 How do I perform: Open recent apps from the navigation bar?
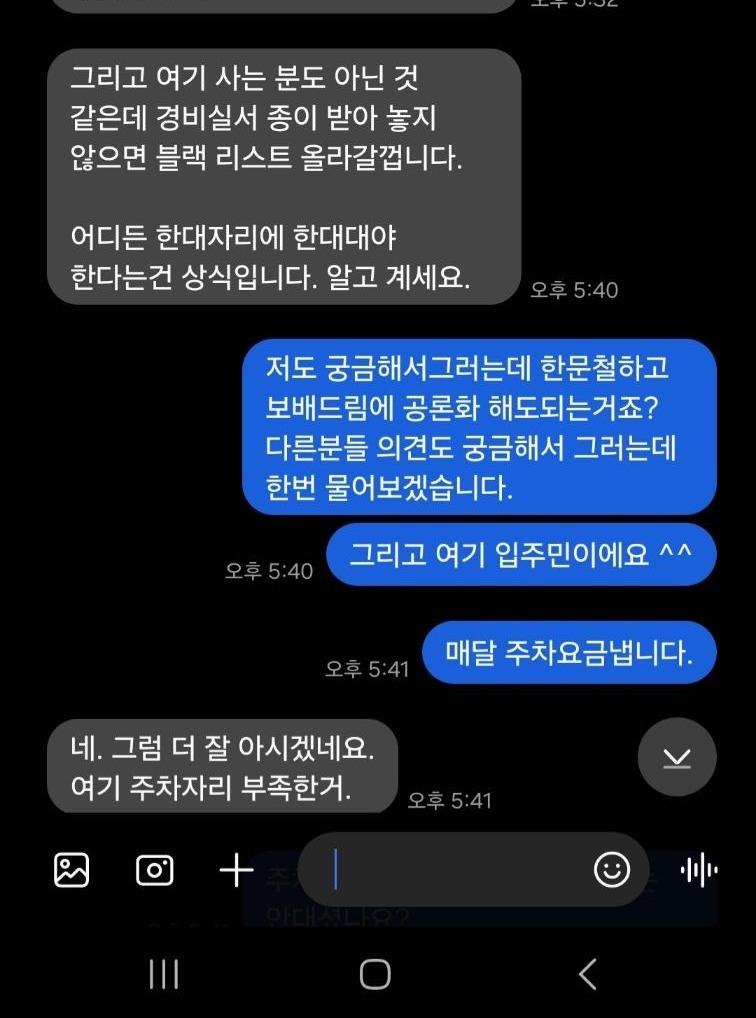[163, 974]
